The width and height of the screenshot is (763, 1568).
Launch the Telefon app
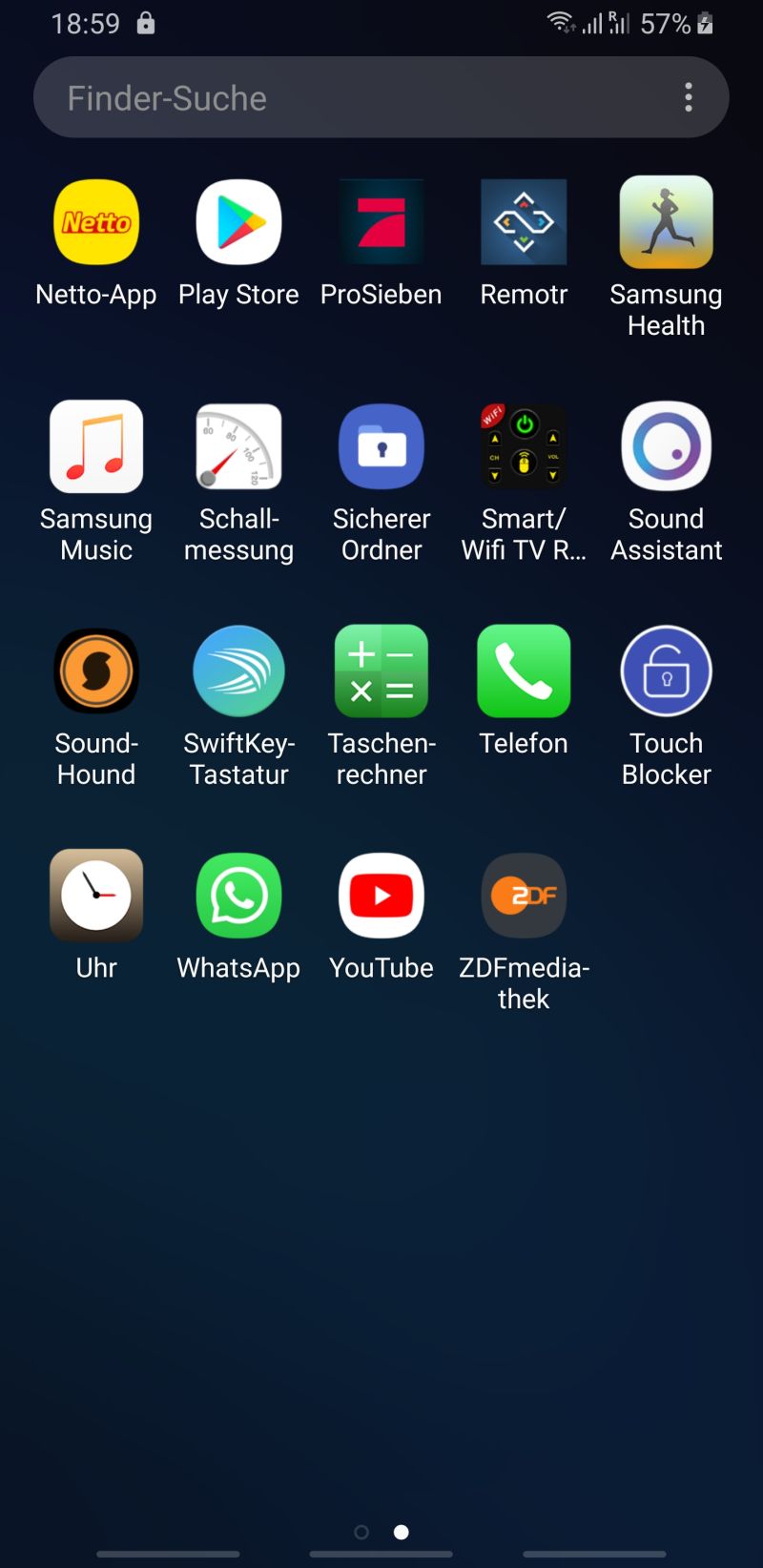point(524,671)
